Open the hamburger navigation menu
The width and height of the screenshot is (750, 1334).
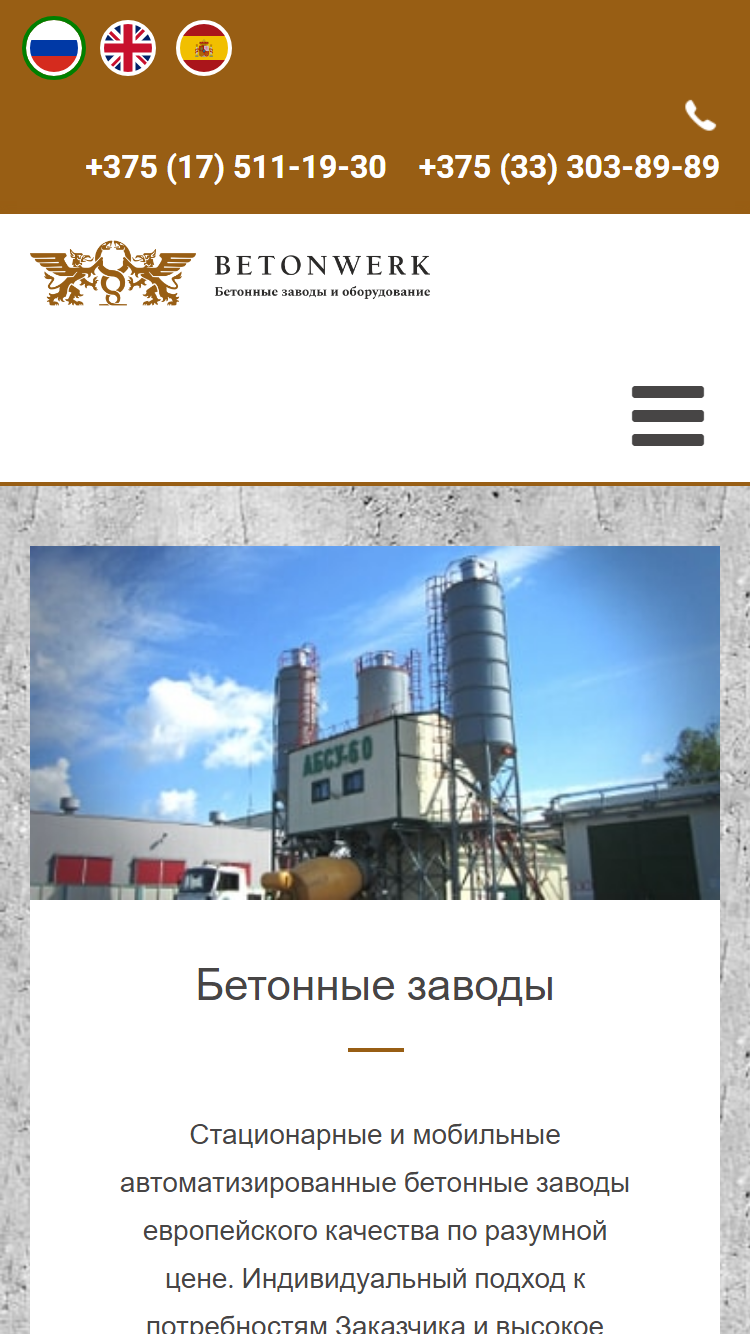[x=668, y=416]
